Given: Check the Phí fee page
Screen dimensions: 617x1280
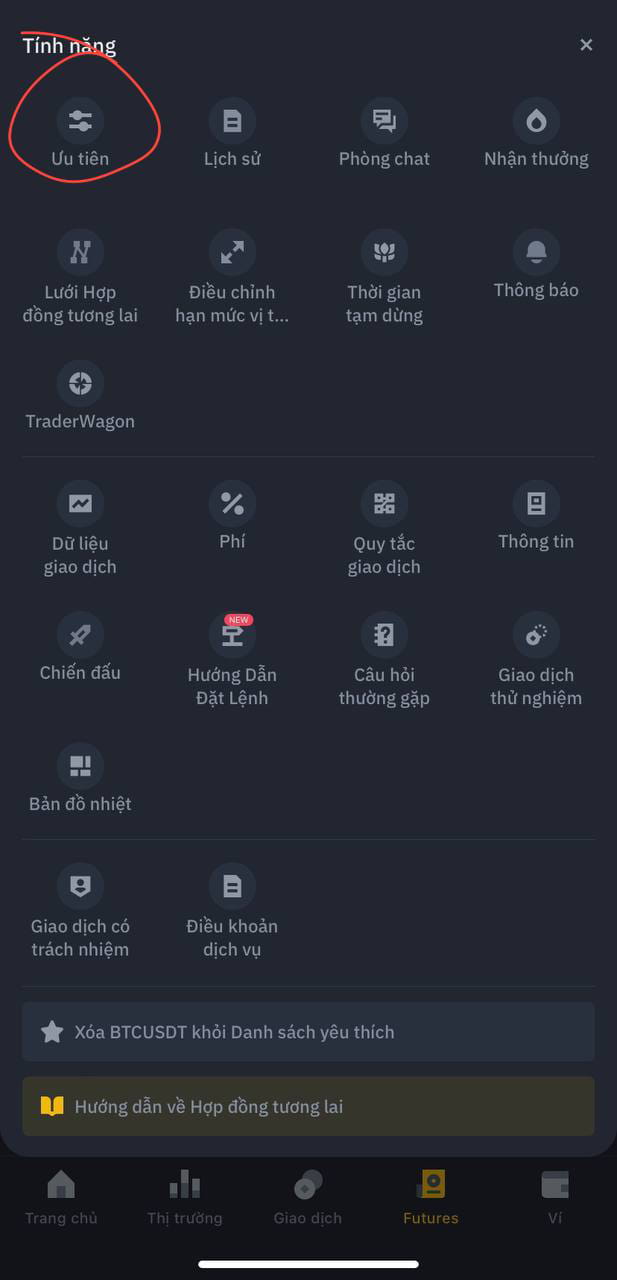Looking at the screenshot, I should [x=232, y=505].
